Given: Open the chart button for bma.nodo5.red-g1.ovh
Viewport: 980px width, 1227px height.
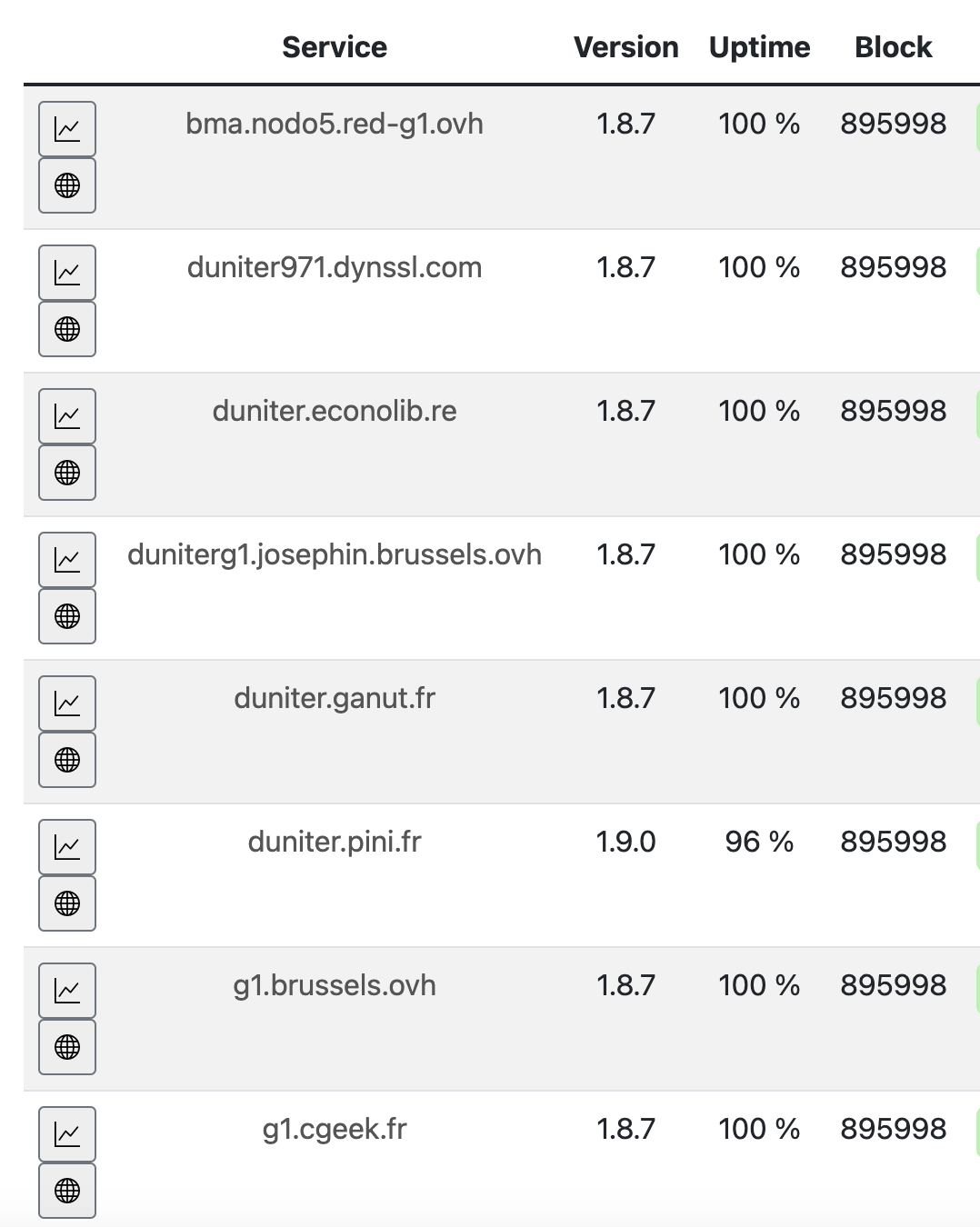Looking at the screenshot, I should pyautogui.click(x=67, y=129).
